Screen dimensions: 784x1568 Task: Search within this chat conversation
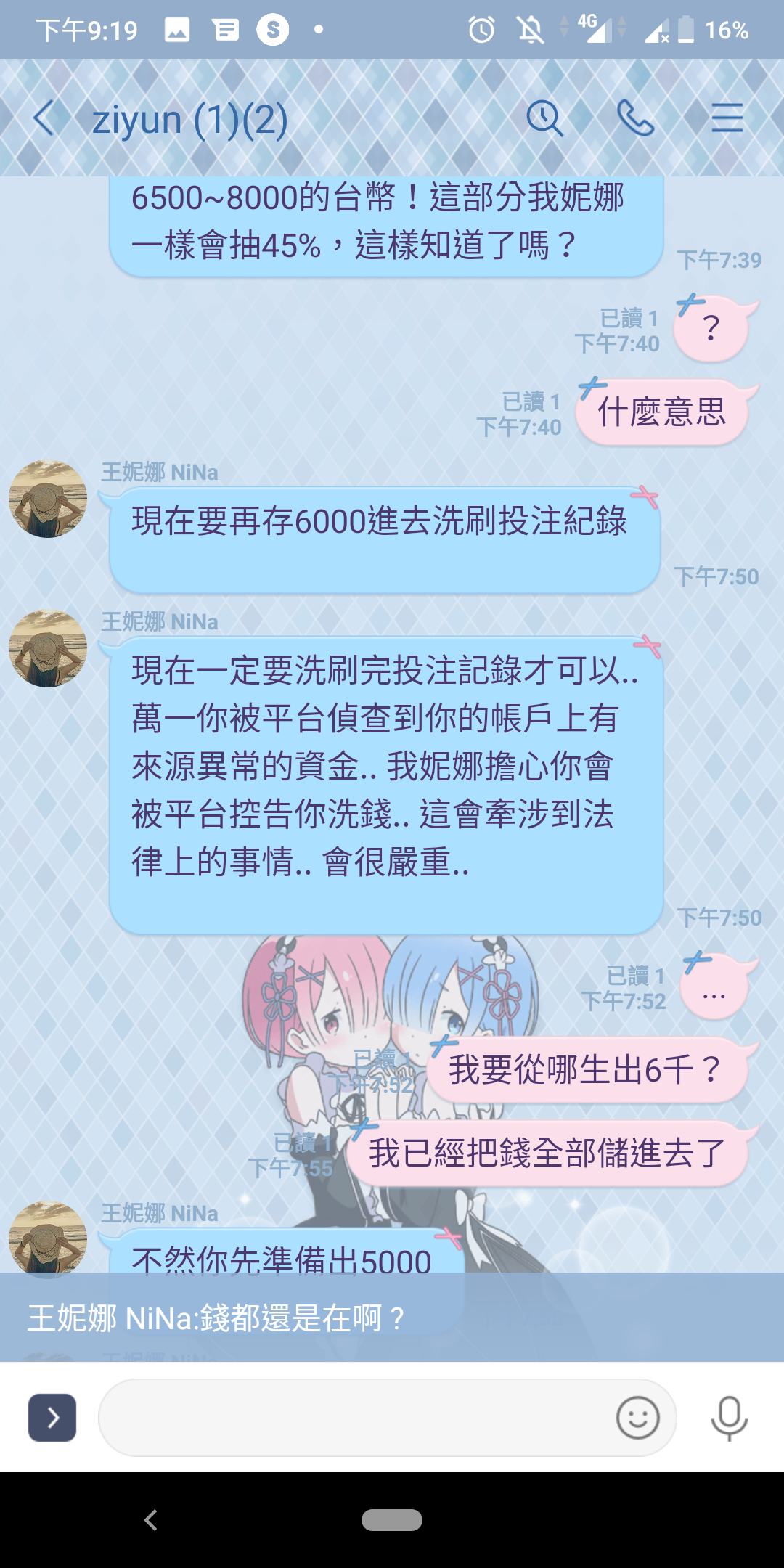(544, 118)
